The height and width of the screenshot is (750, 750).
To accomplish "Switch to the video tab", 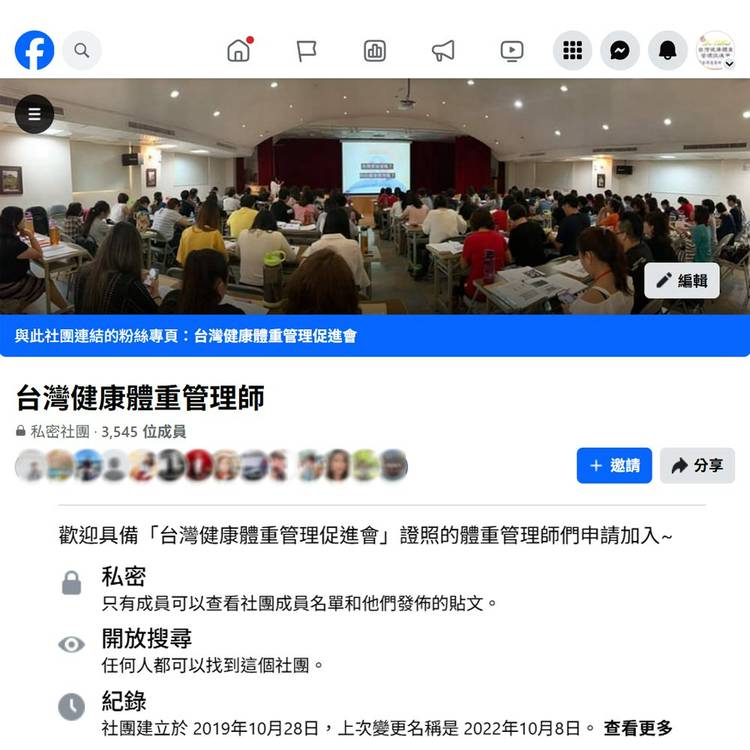I will [x=511, y=50].
